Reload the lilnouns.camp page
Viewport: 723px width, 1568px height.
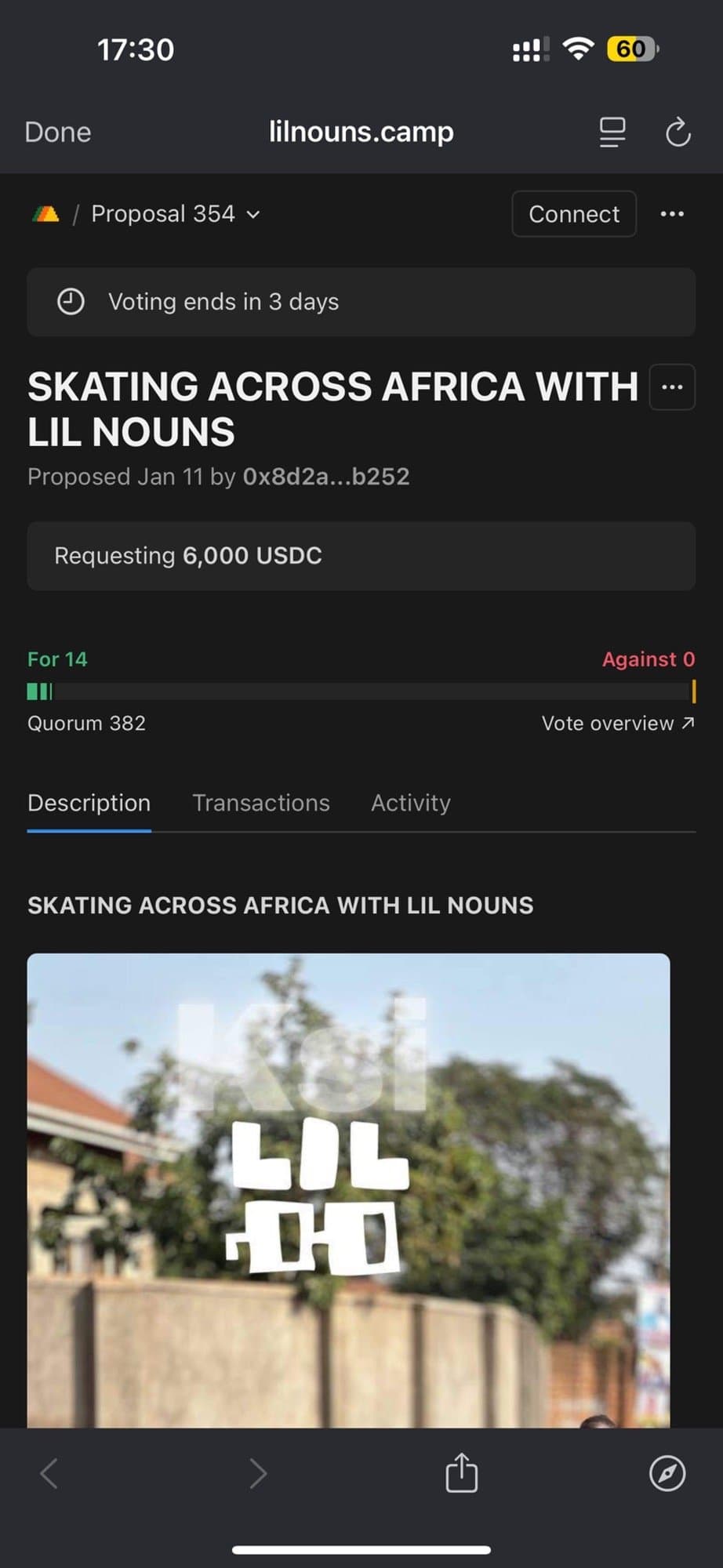tap(678, 132)
